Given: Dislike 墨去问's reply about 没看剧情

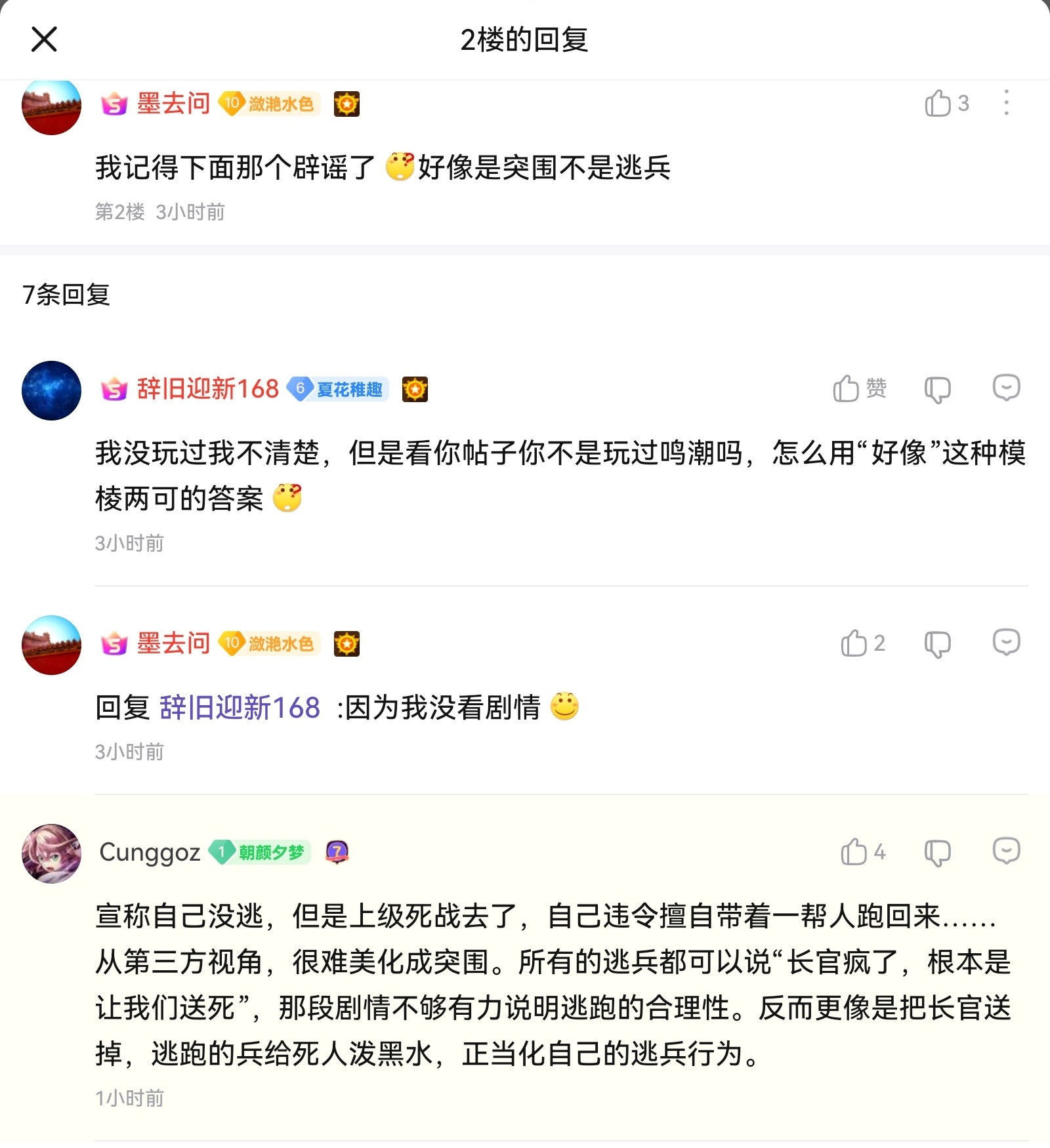Looking at the screenshot, I should pyautogui.click(x=937, y=644).
